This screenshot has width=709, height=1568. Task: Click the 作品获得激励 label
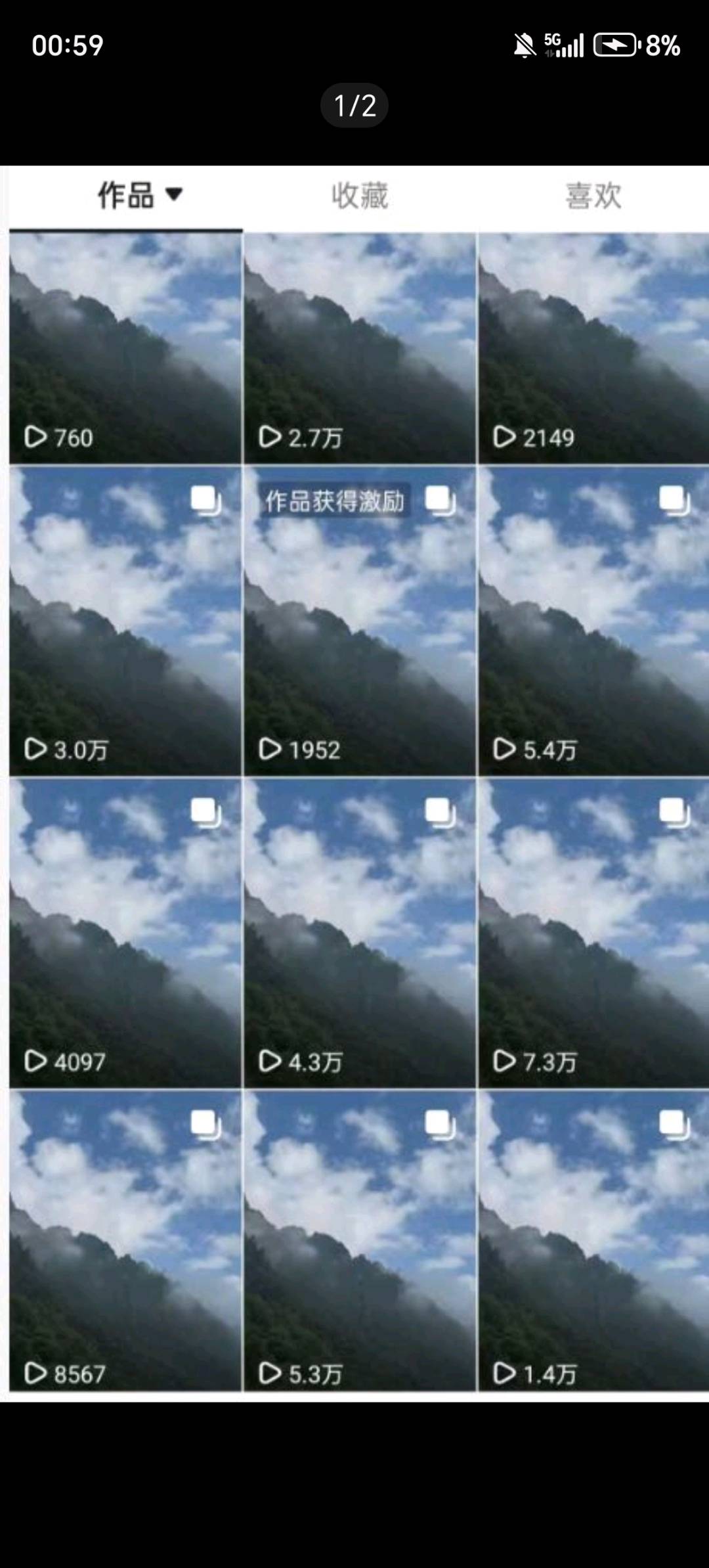[x=337, y=500]
